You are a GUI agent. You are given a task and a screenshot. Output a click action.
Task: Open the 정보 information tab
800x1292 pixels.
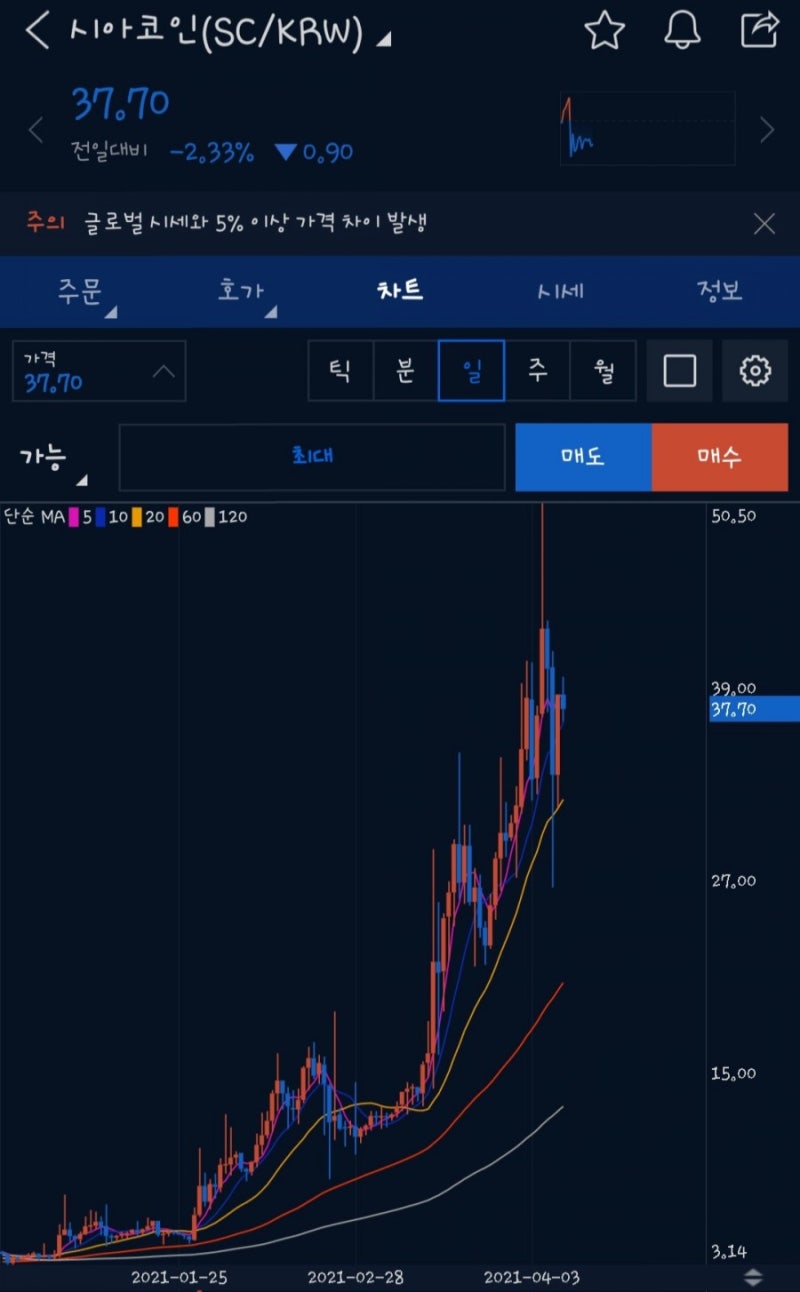[x=718, y=291]
